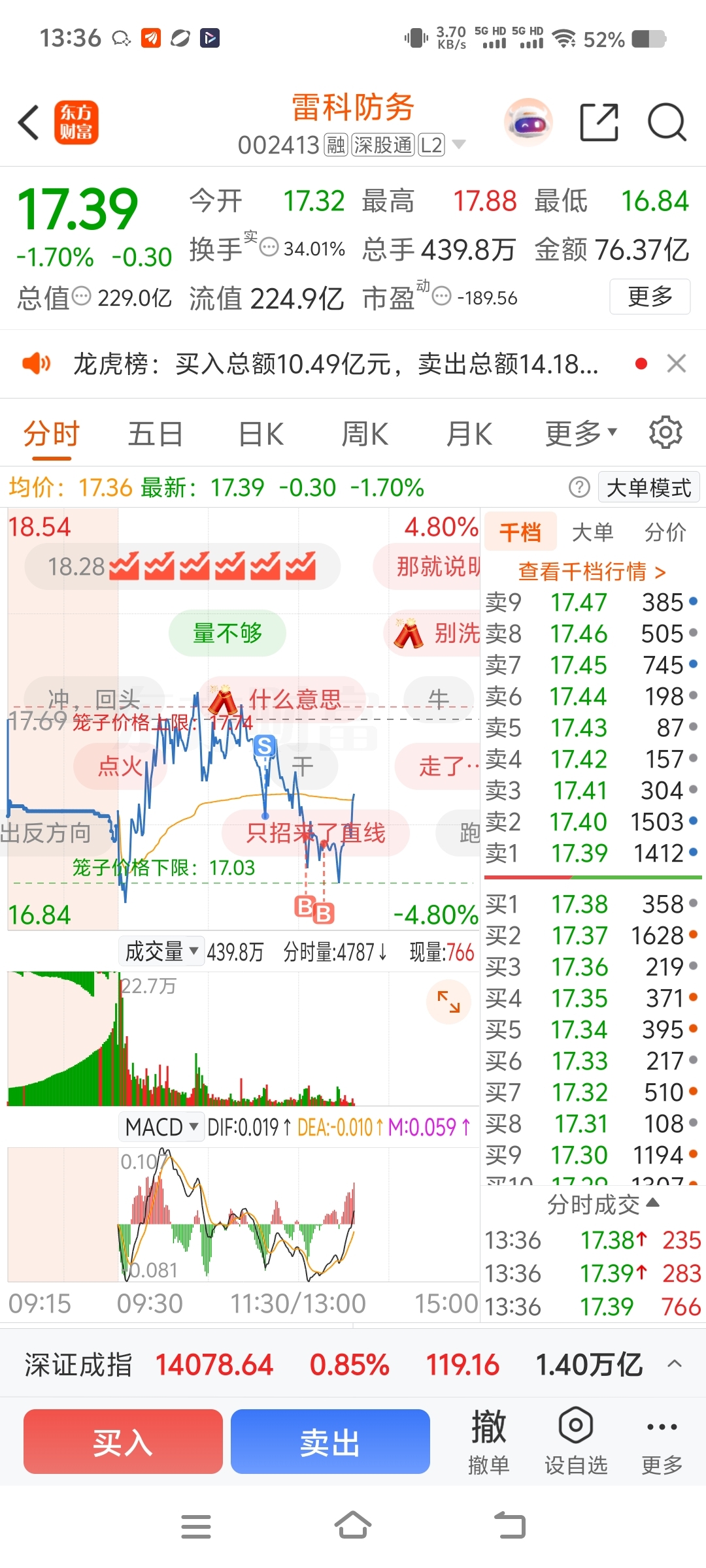Show more quote data via 更多 button
This screenshot has width=706, height=1568.
click(x=650, y=297)
